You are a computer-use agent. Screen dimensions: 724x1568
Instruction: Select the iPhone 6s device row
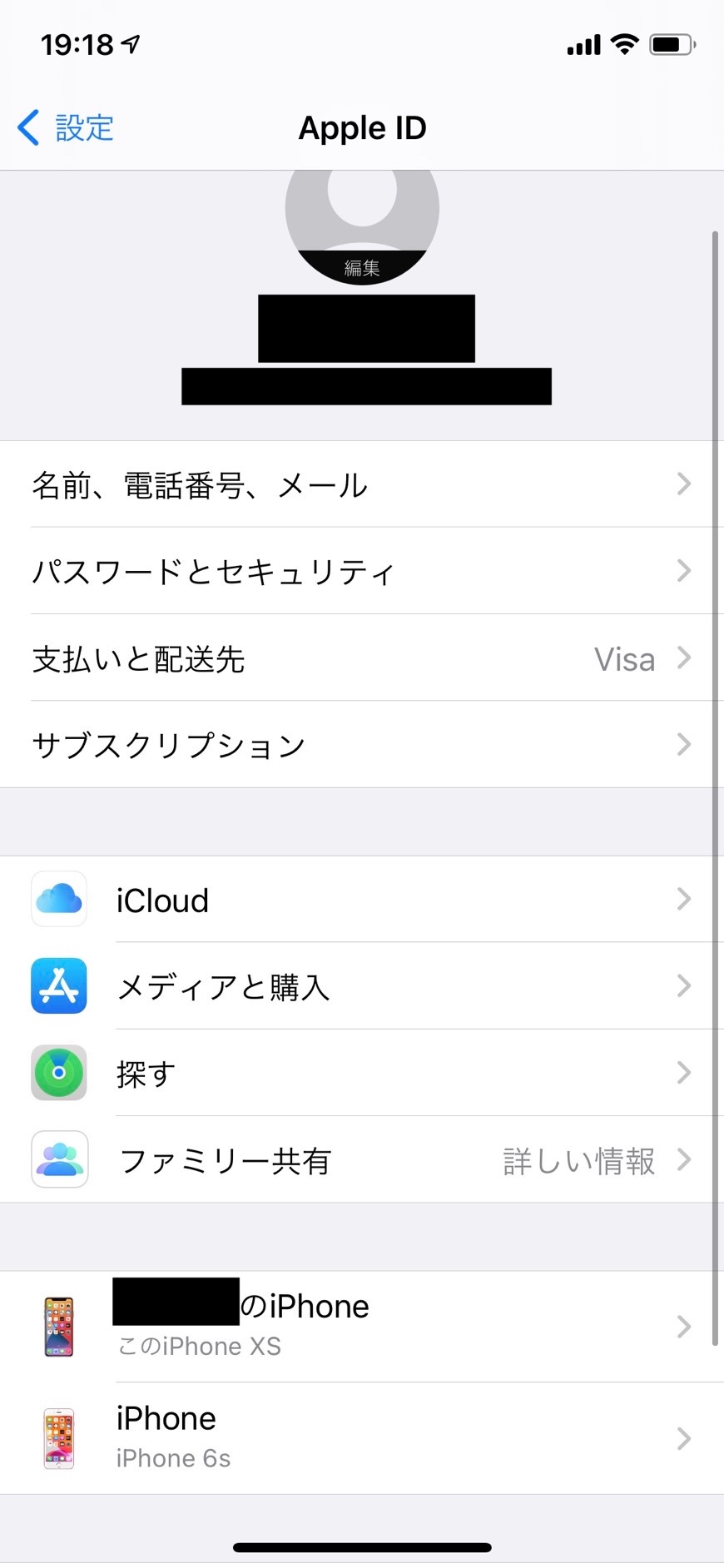click(x=362, y=1437)
